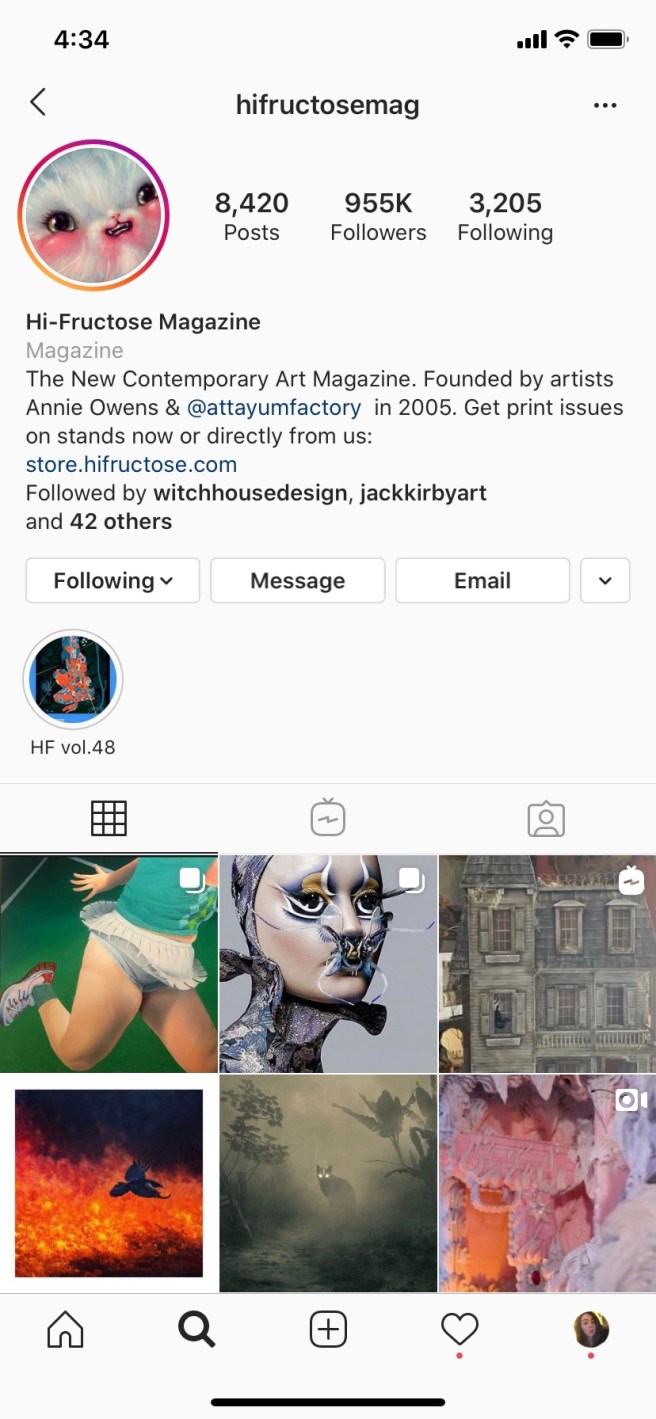This screenshot has height=1419, width=656.
Task: Tap the Email button
Action: (x=482, y=581)
